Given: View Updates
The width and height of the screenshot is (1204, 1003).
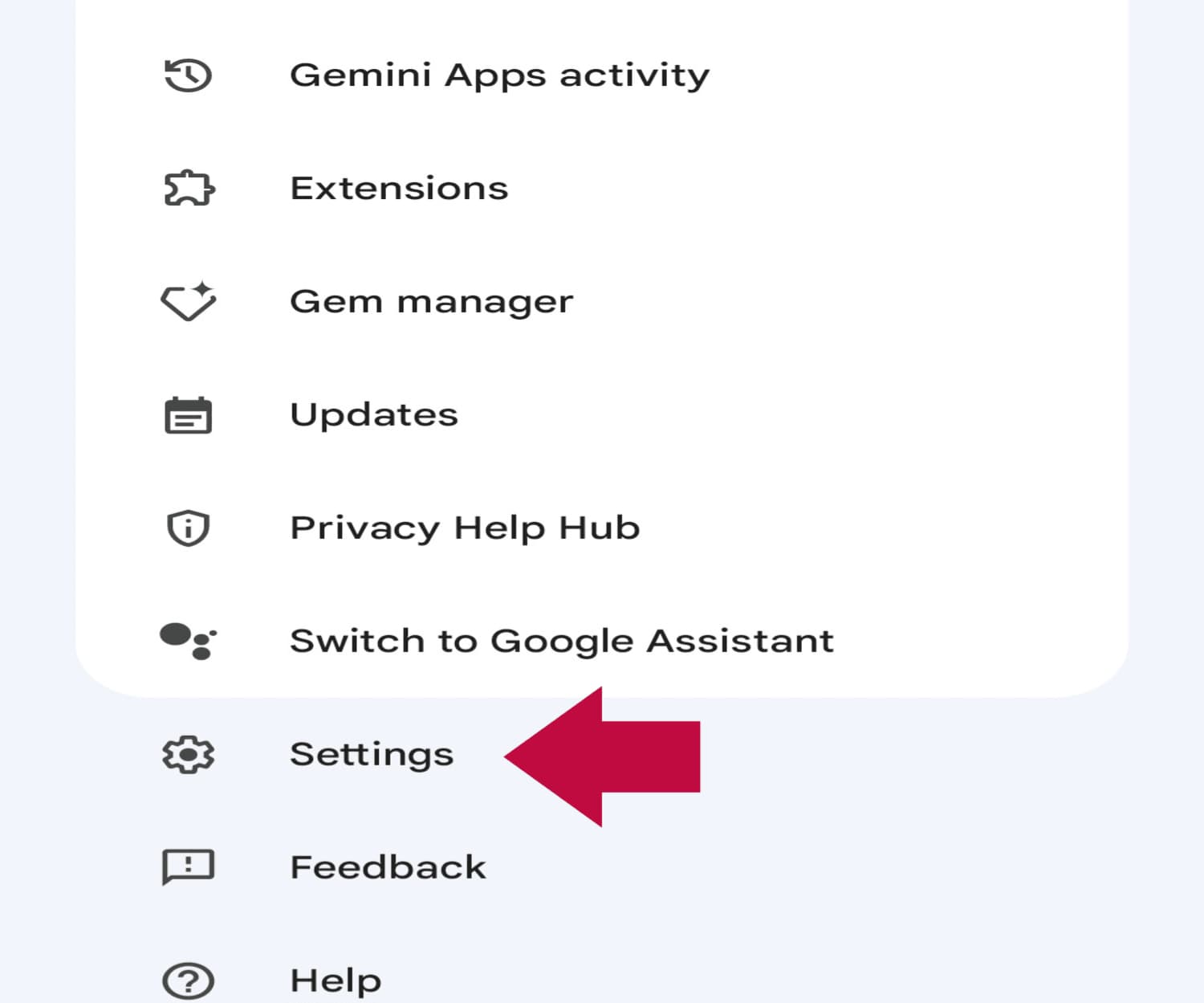Looking at the screenshot, I should (x=374, y=415).
